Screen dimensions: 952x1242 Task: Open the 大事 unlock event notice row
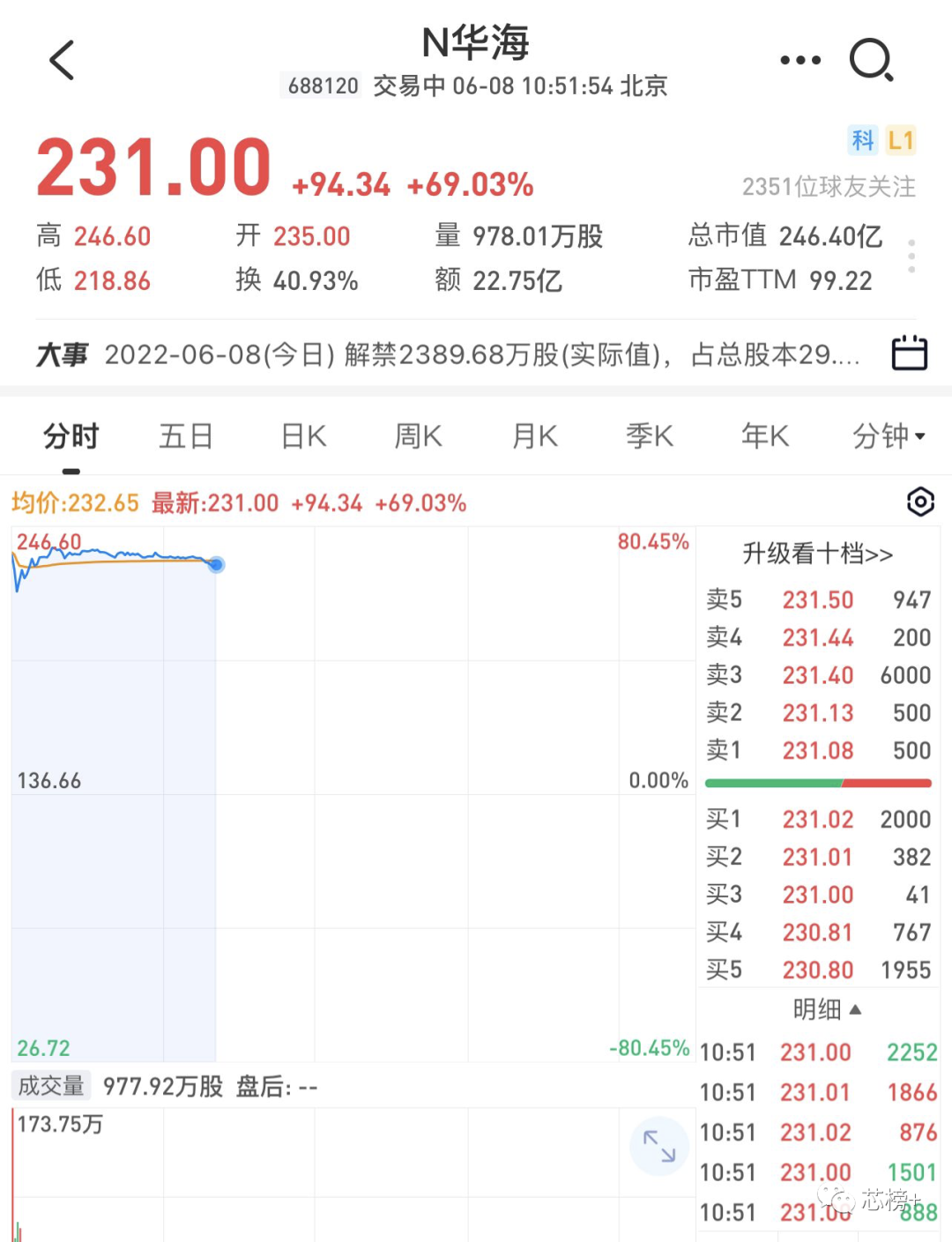(448, 354)
